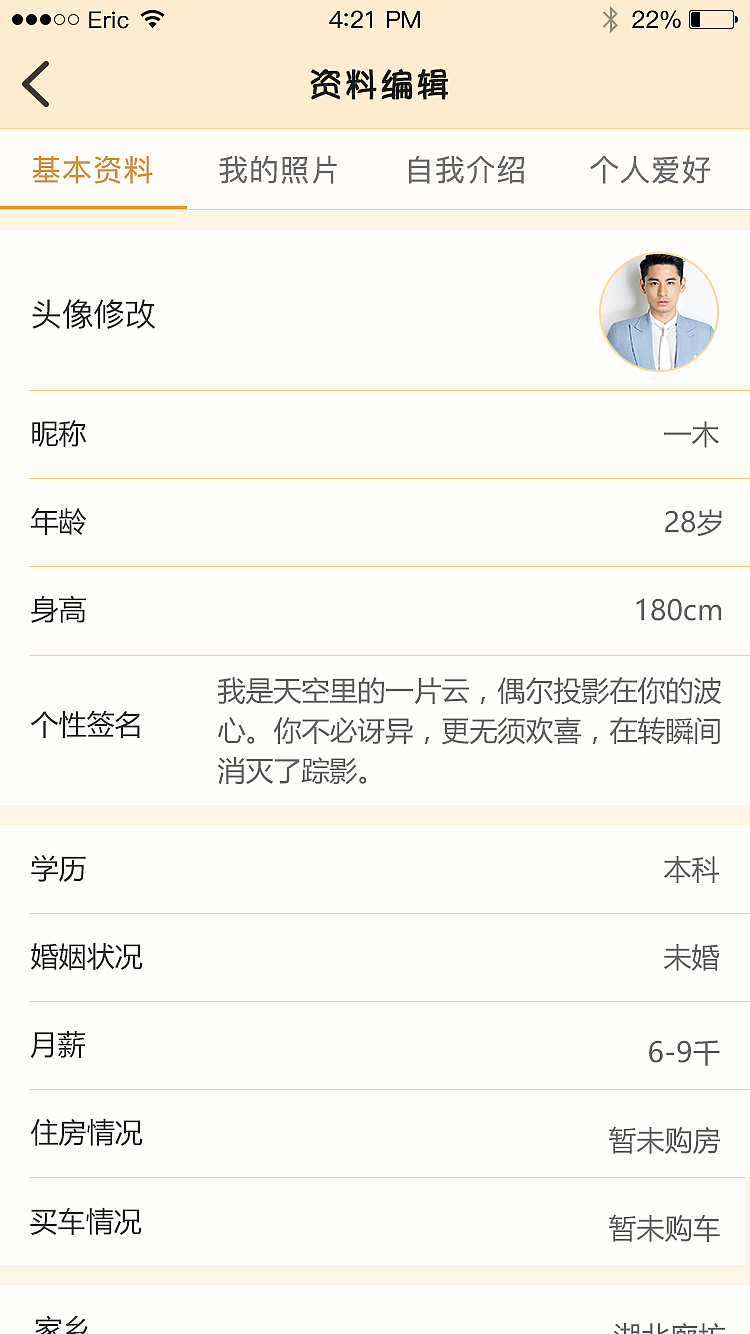Edit the personality signature text
The image size is (750, 1334).
coord(468,726)
